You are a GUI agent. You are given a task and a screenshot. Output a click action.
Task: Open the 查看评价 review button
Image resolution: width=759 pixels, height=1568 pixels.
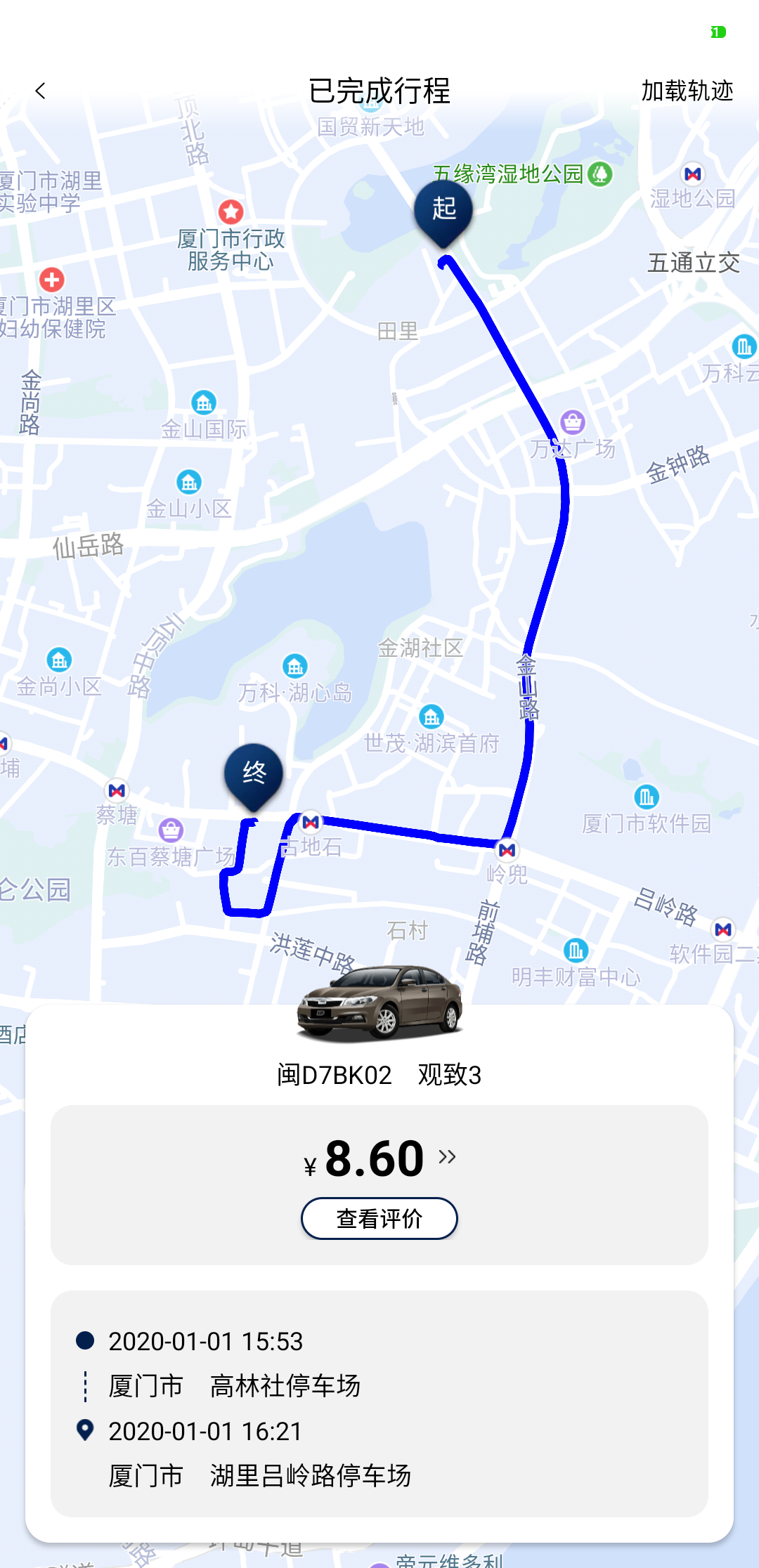point(379,1218)
